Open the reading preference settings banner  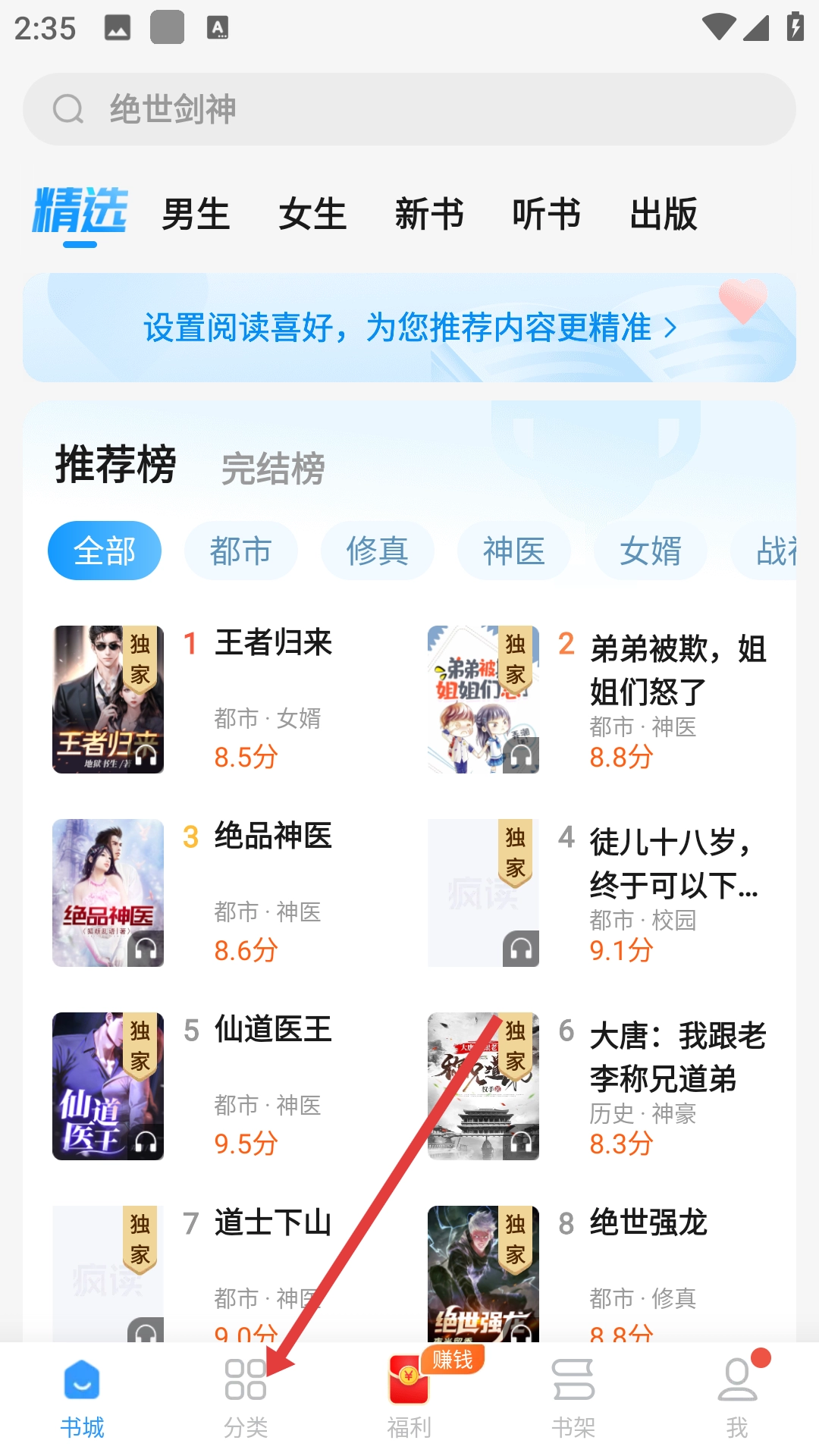(x=409, y=328)
